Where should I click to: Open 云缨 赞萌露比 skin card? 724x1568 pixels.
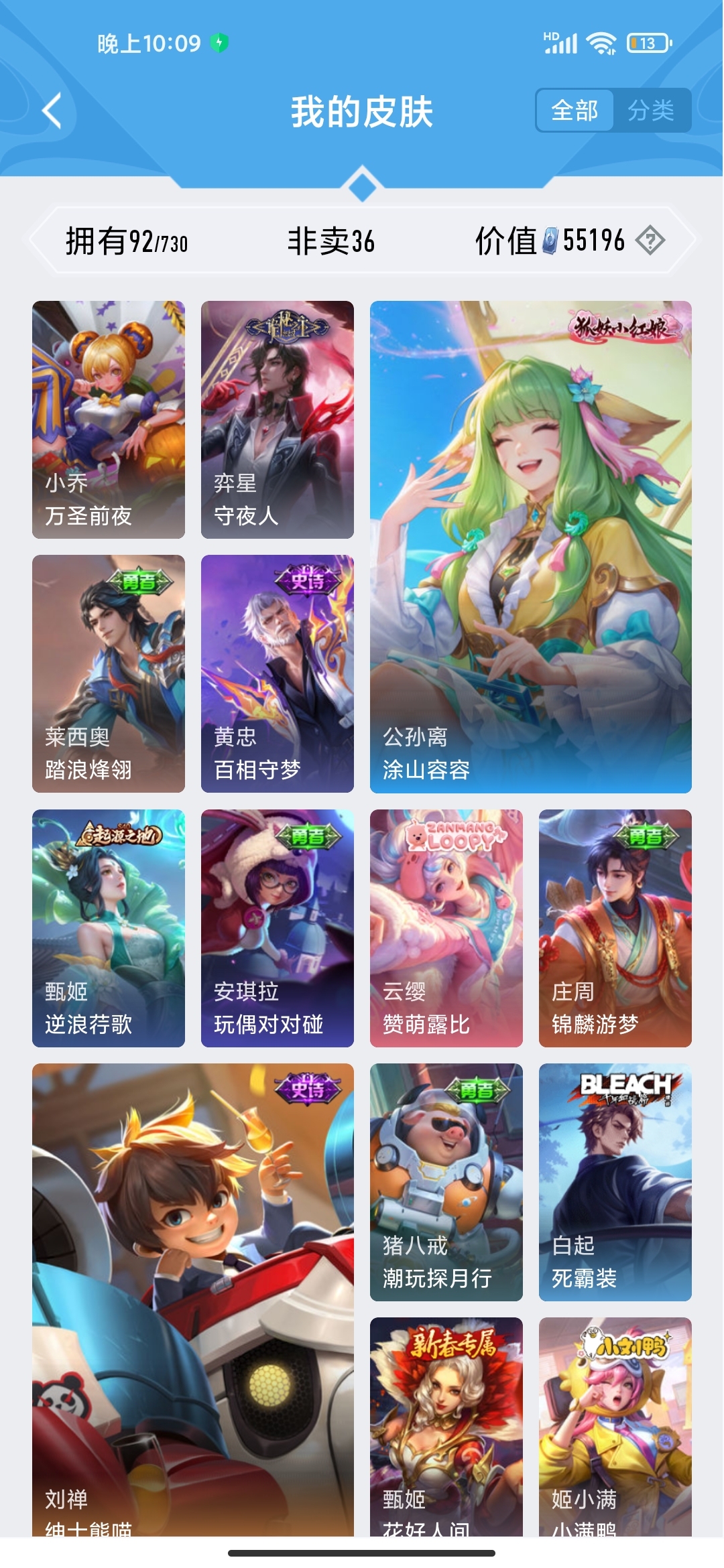[446, 928]
